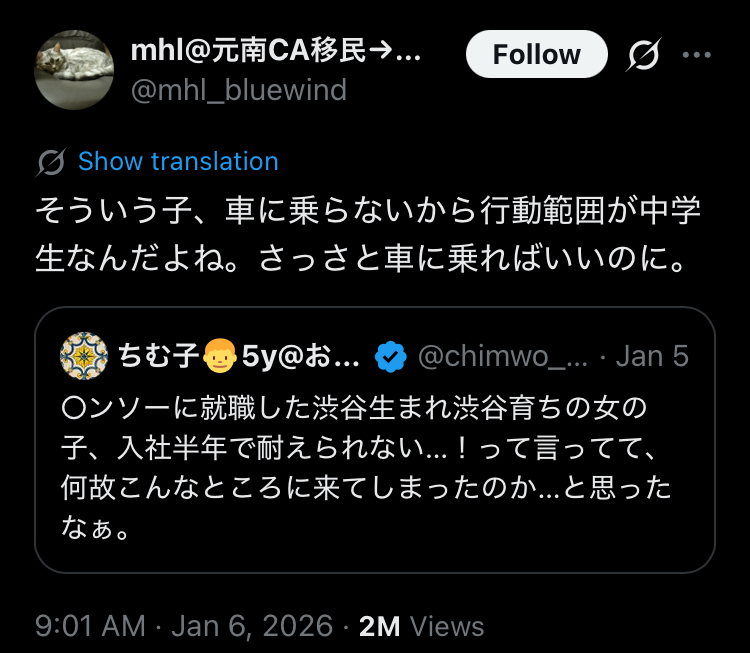
Task: Open the Grok icon beside Follow
Action: [x=643, y=55]
